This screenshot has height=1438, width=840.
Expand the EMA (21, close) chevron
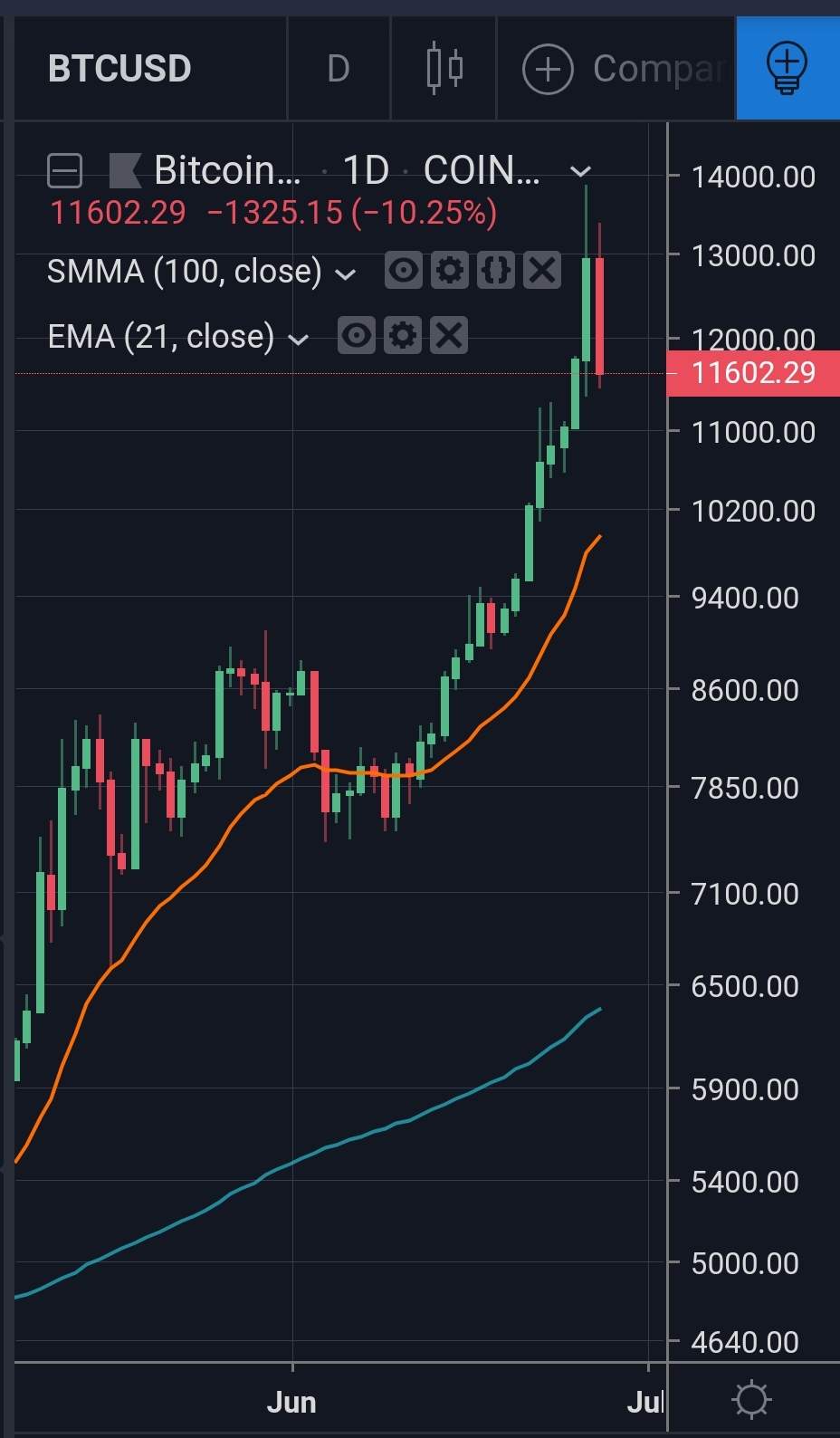tap(298, 340)
